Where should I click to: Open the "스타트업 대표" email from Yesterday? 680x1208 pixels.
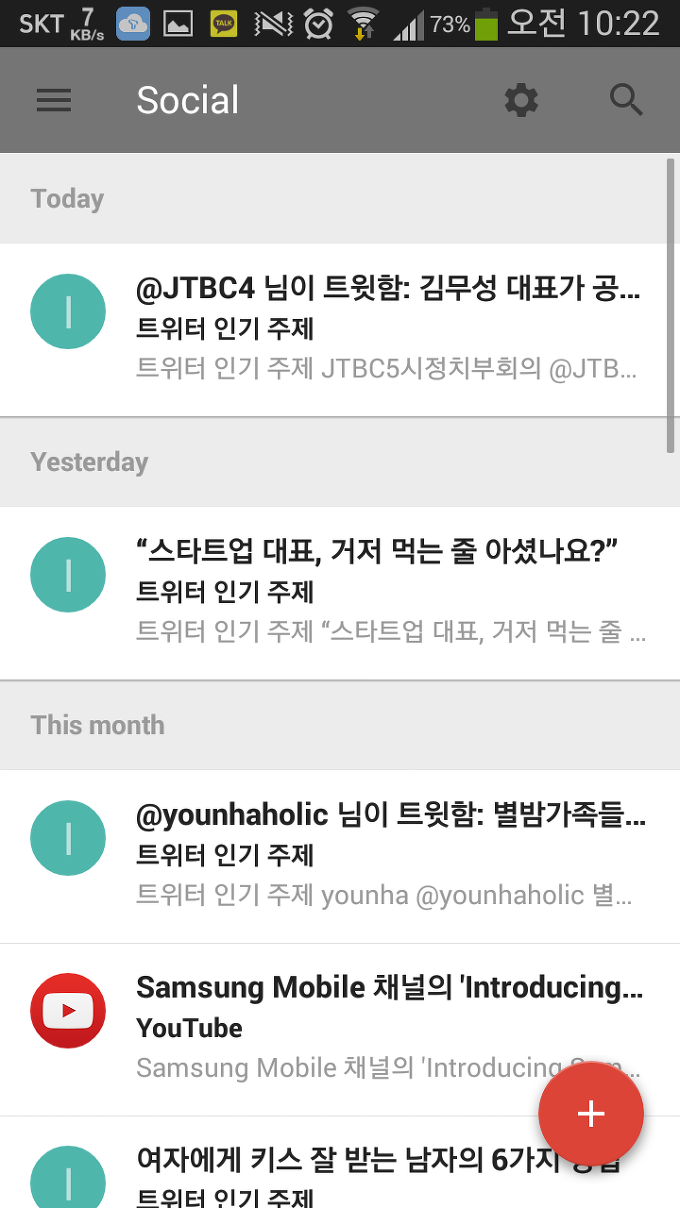[340, 593]
